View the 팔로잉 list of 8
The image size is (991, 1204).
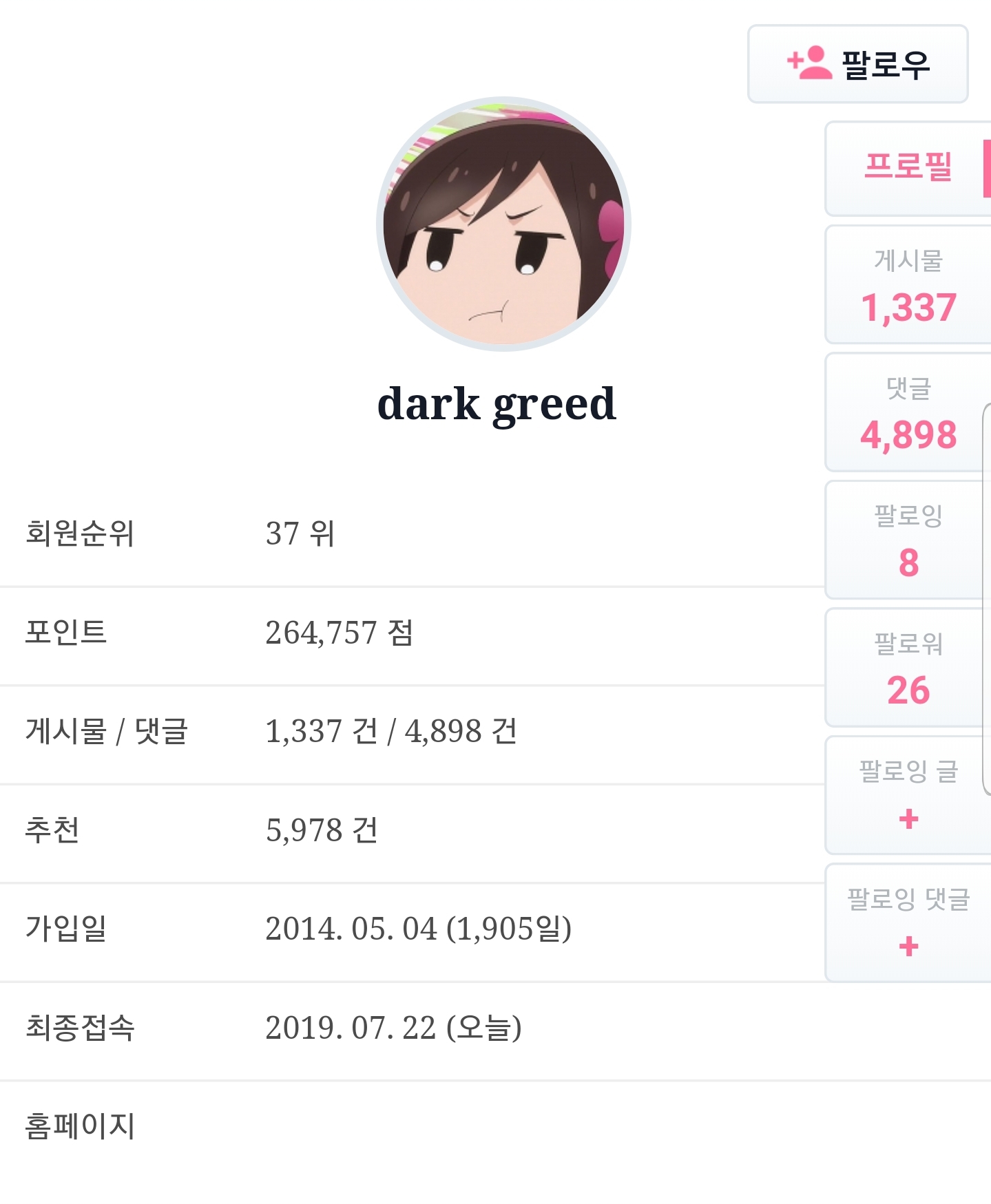tap(908, 540)
